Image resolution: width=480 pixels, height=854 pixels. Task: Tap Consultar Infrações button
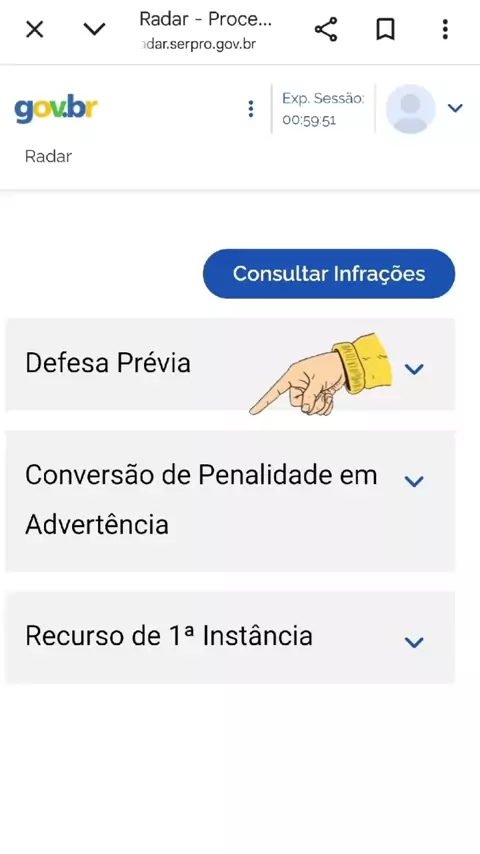coord(329,273)
